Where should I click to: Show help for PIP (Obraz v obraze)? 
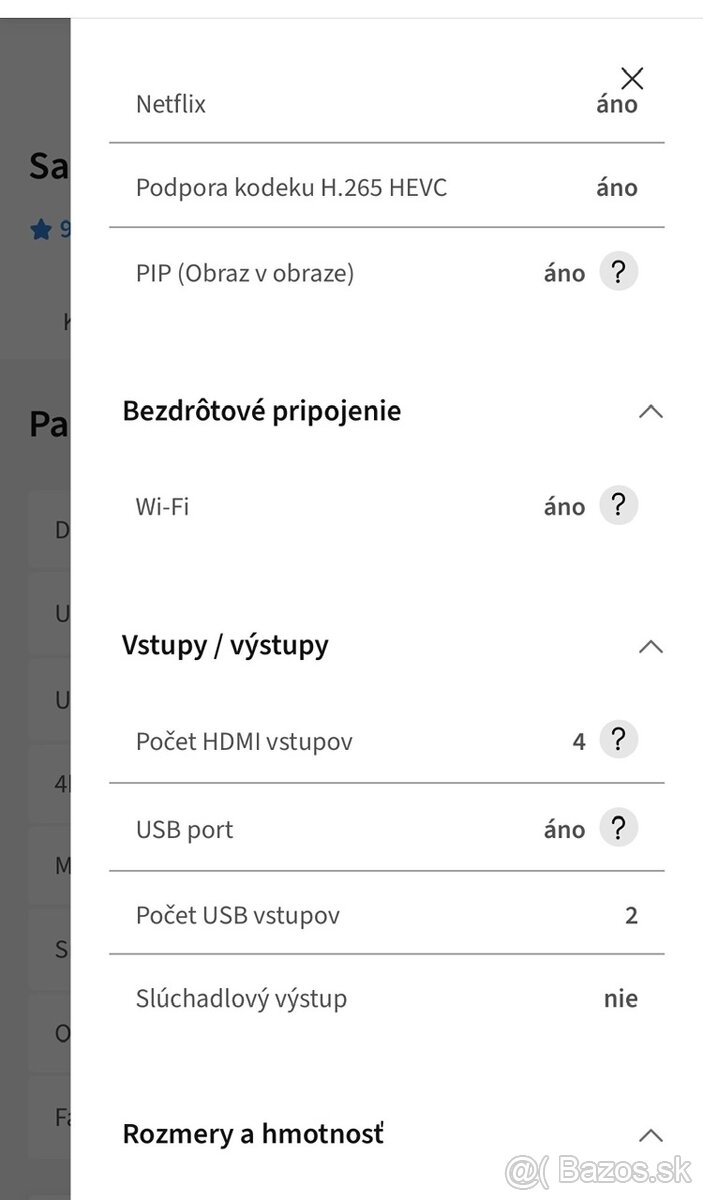[618, 272]
